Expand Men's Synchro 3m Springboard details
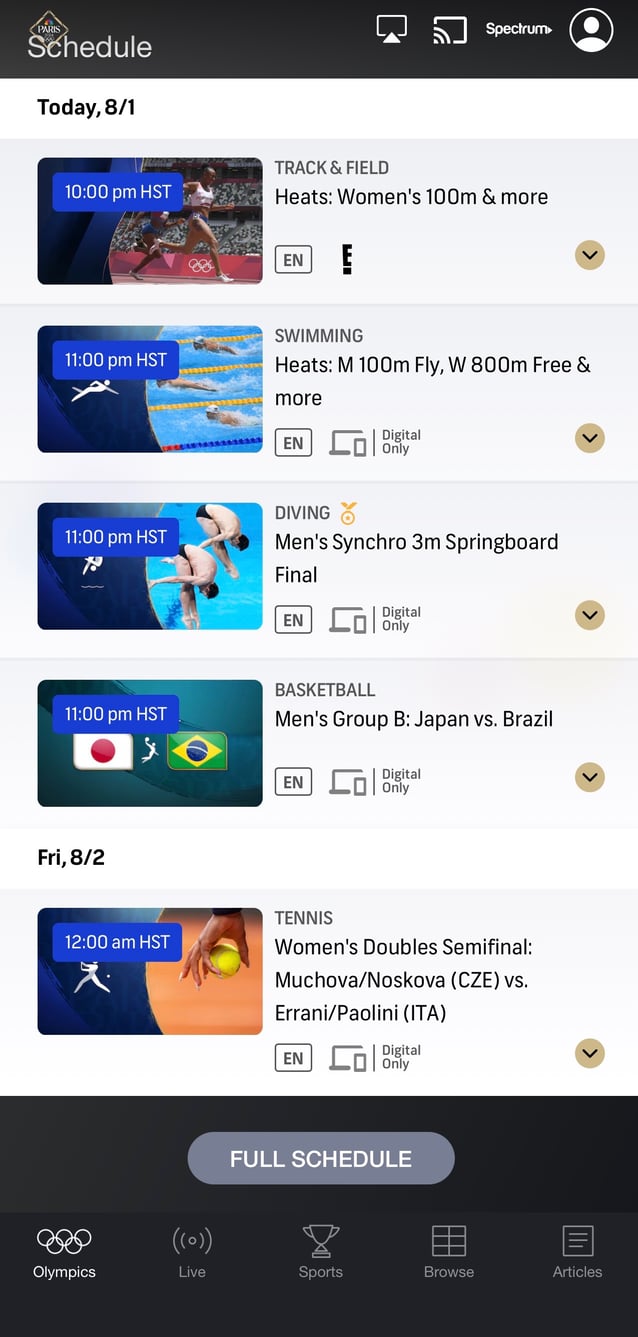This screenshot has width=638, height=1337. point(590,615)
